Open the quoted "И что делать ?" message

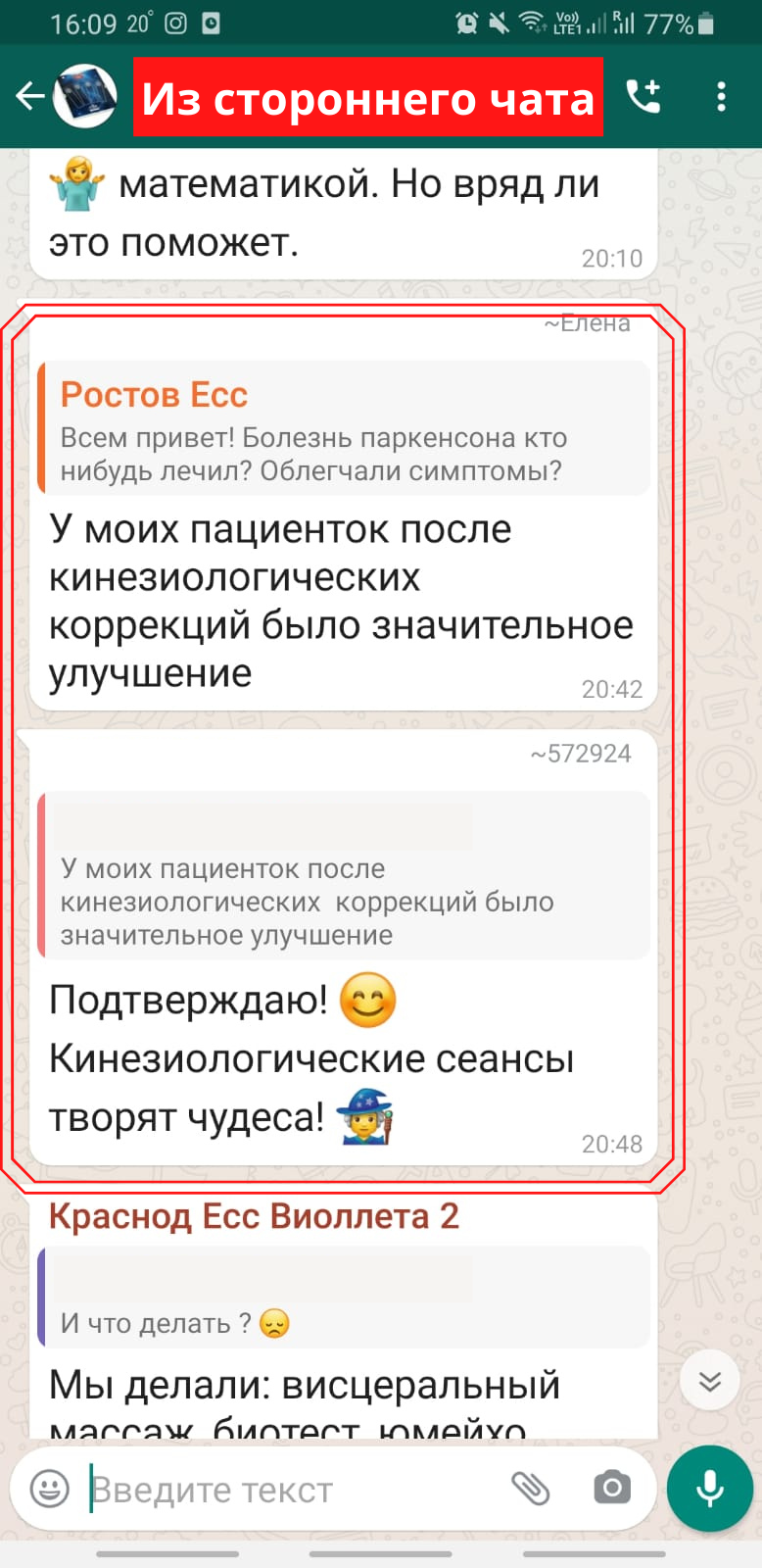[343, 1298]
